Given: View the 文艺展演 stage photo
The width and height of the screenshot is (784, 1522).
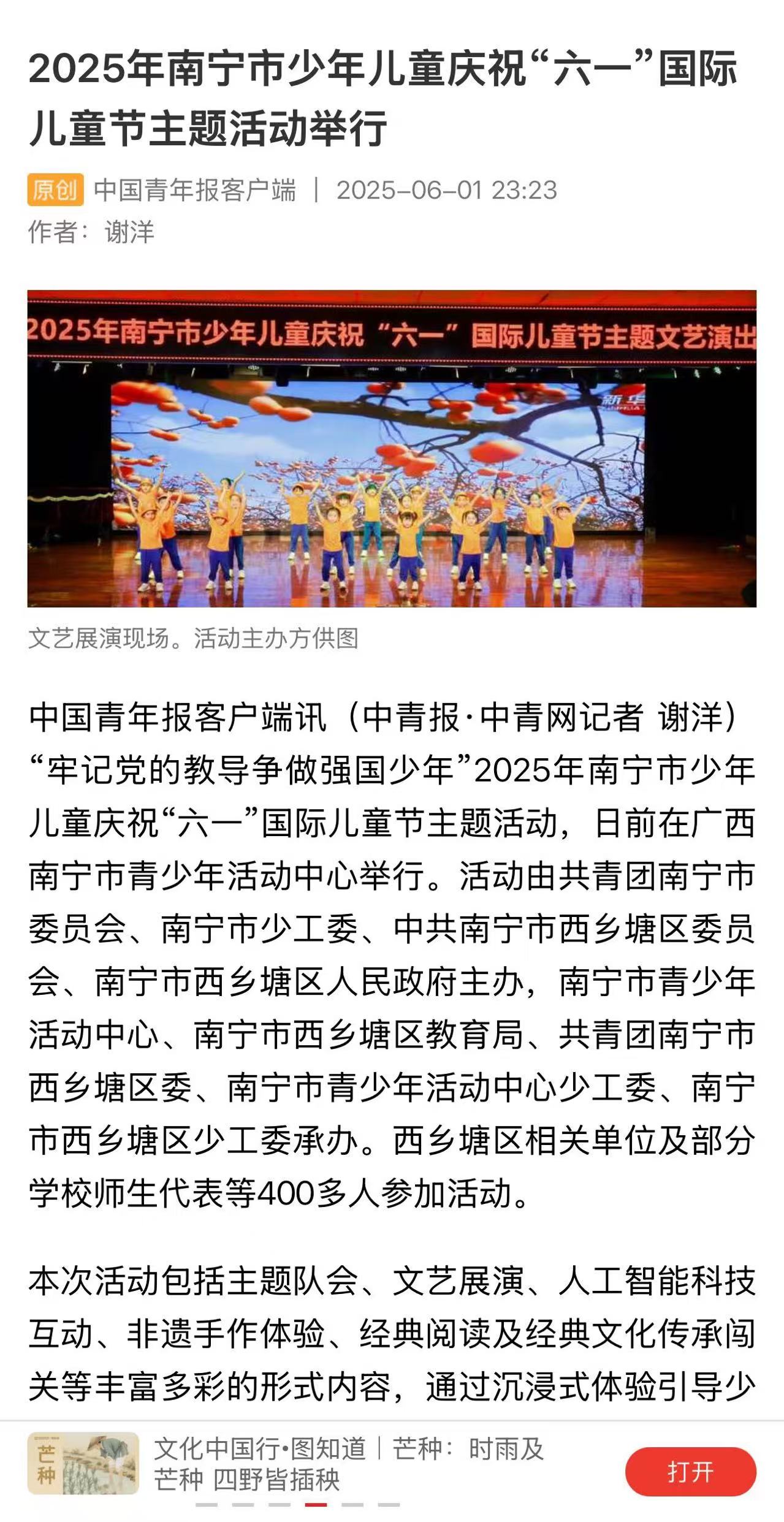Looking at the screenshot, I should [x=392, y=448].
